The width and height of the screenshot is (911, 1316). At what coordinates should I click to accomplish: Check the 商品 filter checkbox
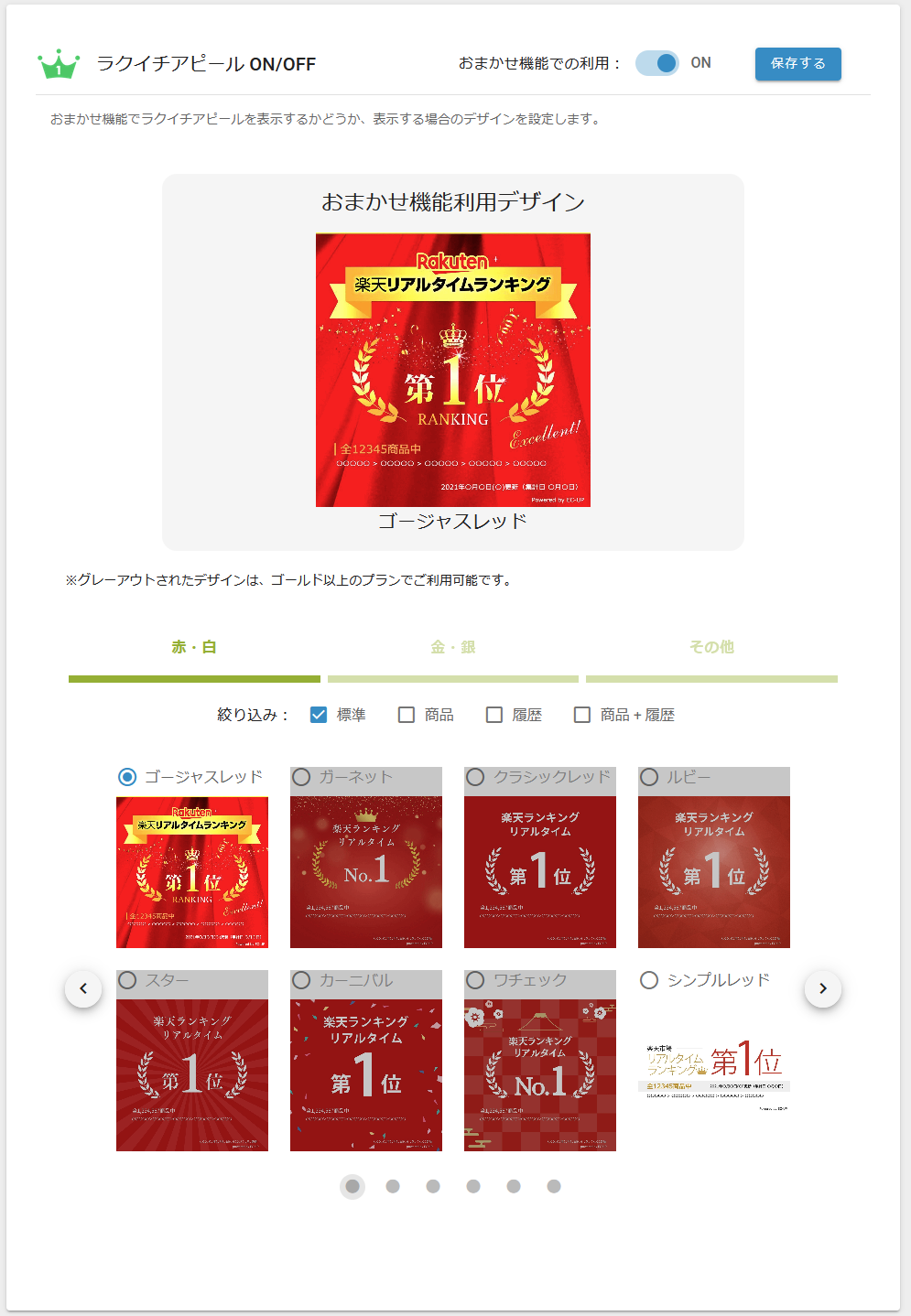coord(407,715)
